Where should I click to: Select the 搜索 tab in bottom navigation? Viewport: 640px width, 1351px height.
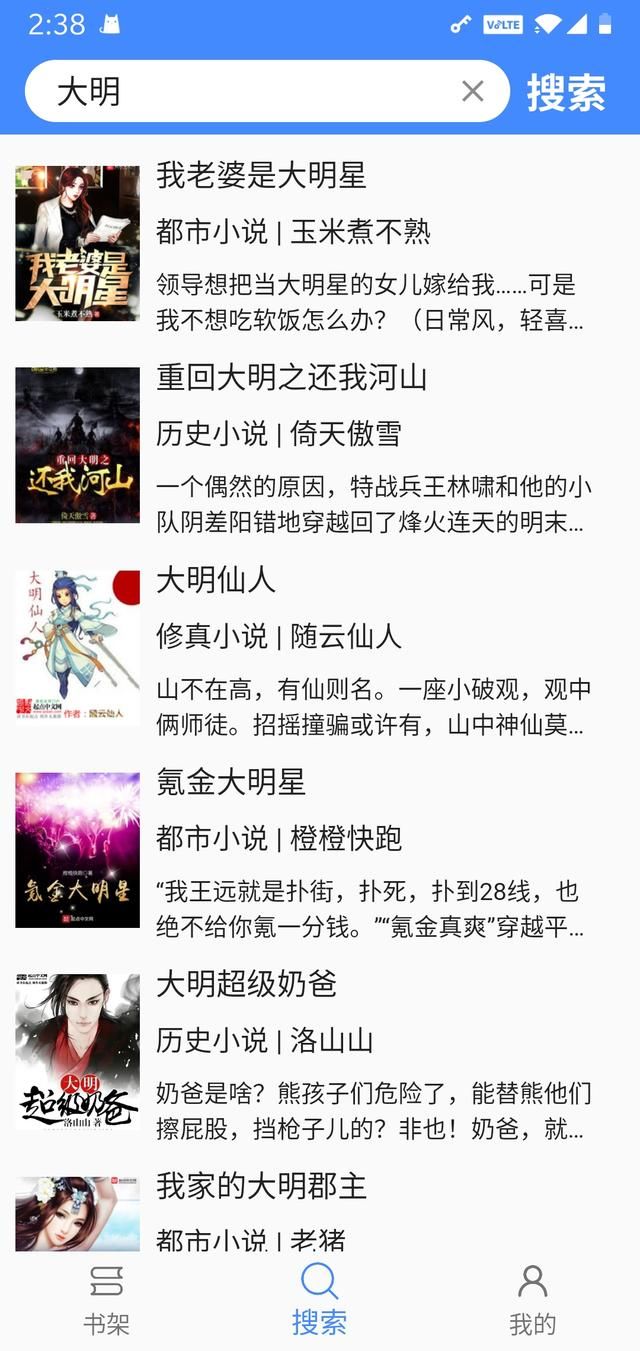pyautogui.click(x=319, y=1299)
